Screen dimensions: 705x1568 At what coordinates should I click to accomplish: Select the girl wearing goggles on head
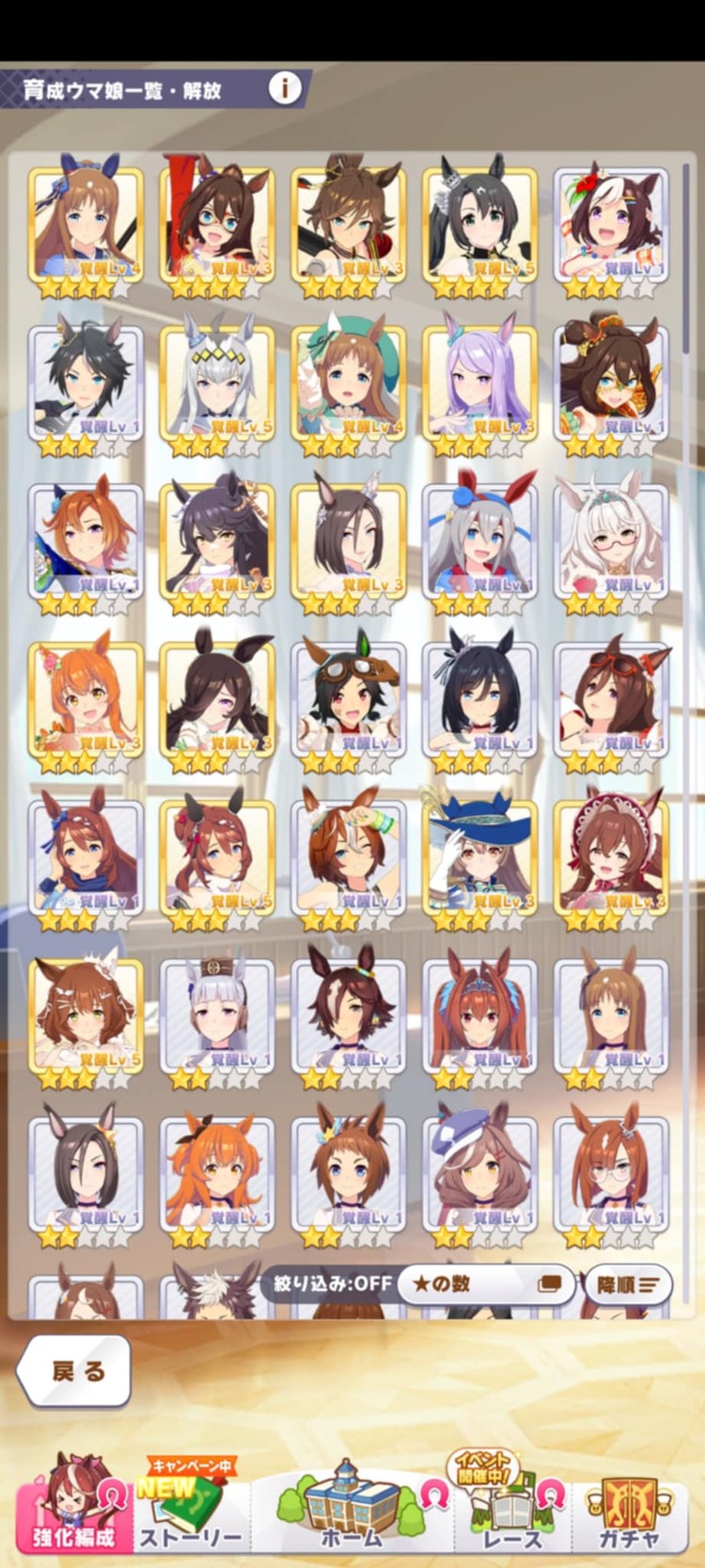(349, 700)
